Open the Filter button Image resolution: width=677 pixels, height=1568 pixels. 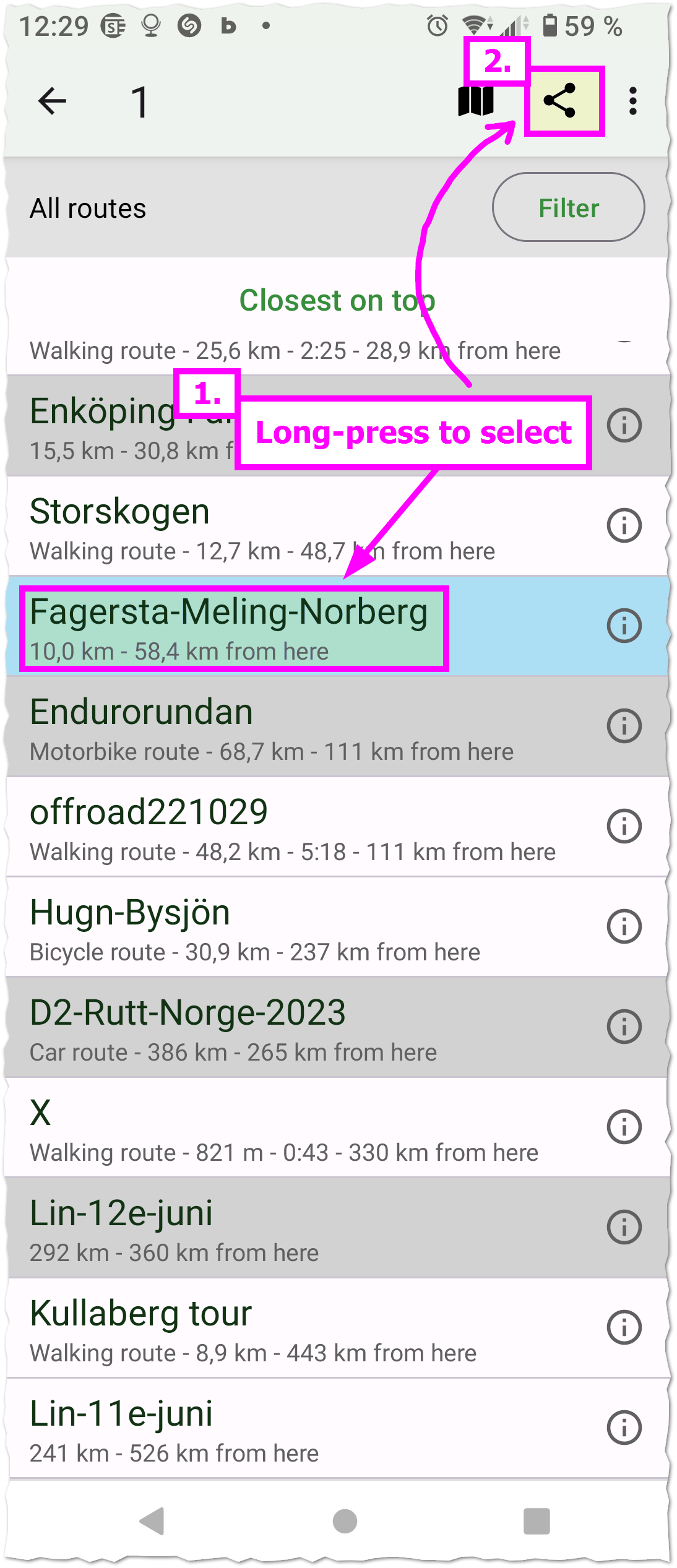coord(568,207)
